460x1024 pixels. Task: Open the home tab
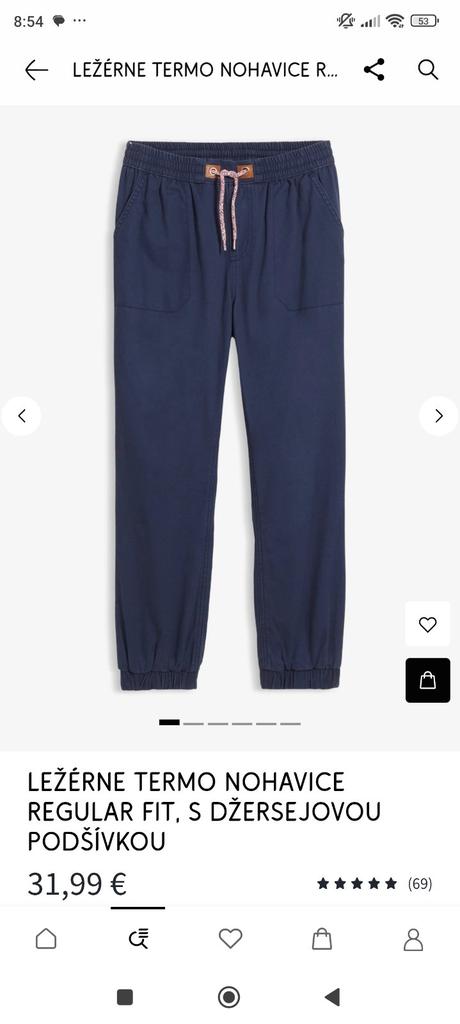pyautogui.click(x=46, y=939)
